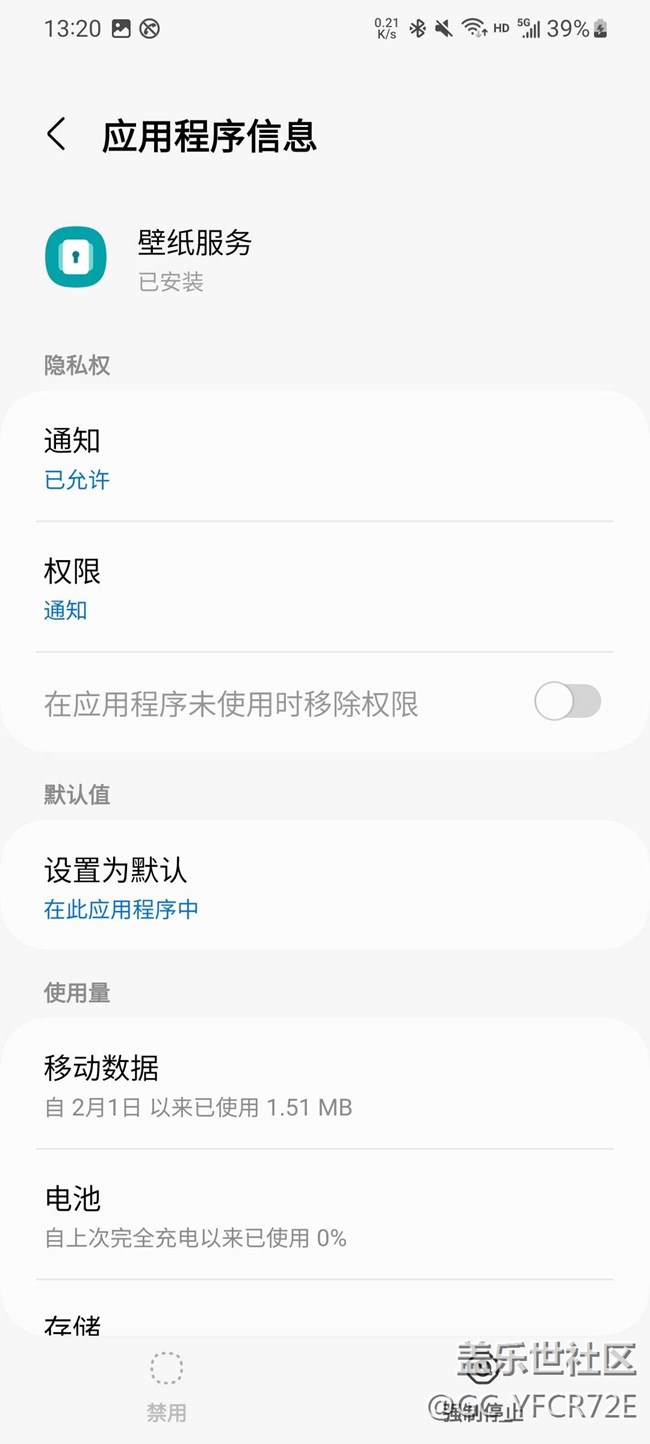Tap the 强制停止 button
Viewport: 650px width, 1444px height.
coord(483,1387)
